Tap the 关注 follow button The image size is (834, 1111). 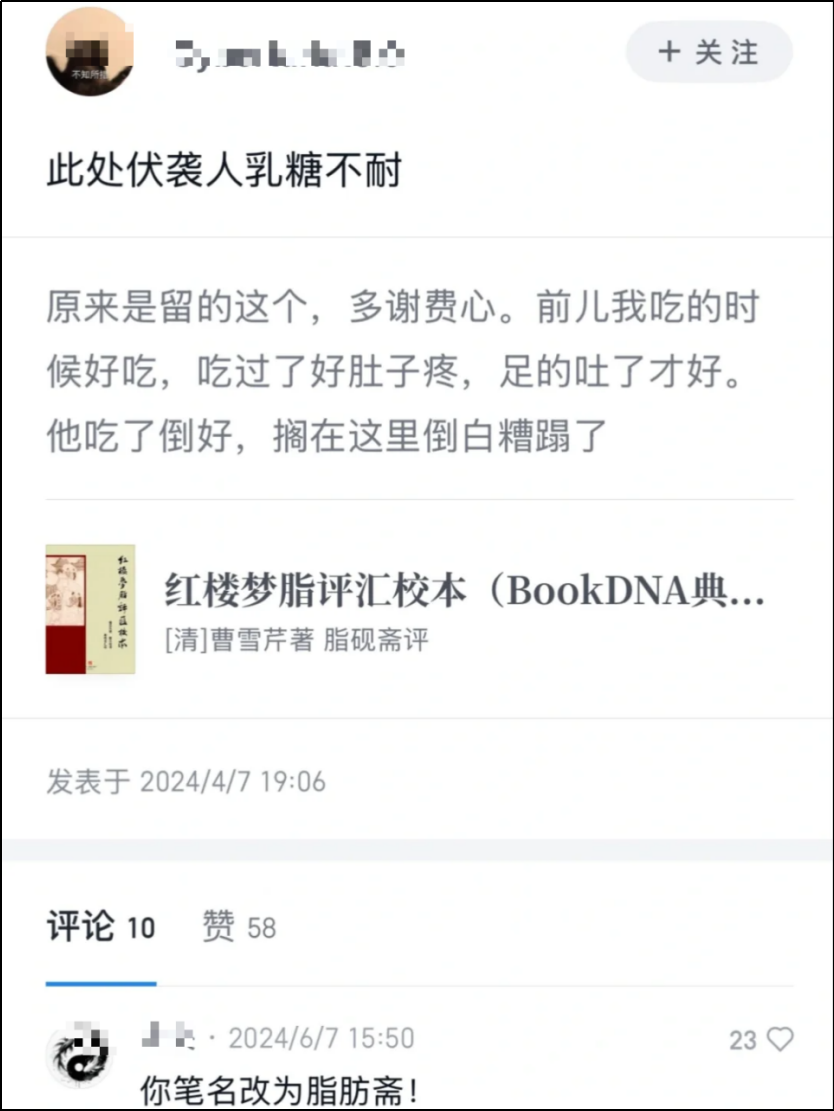[709, 52]
